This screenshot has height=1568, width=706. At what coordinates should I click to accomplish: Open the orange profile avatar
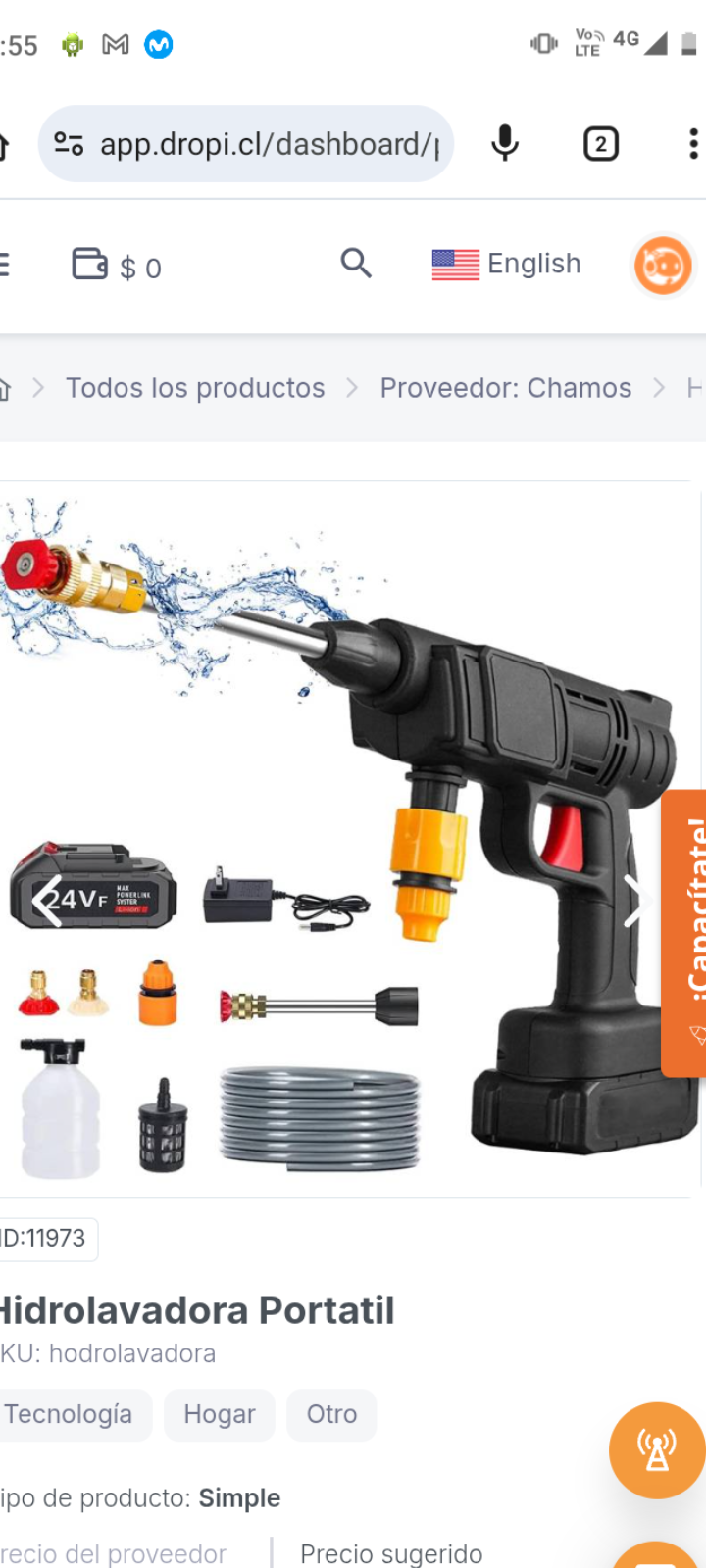tap(663, 265)
